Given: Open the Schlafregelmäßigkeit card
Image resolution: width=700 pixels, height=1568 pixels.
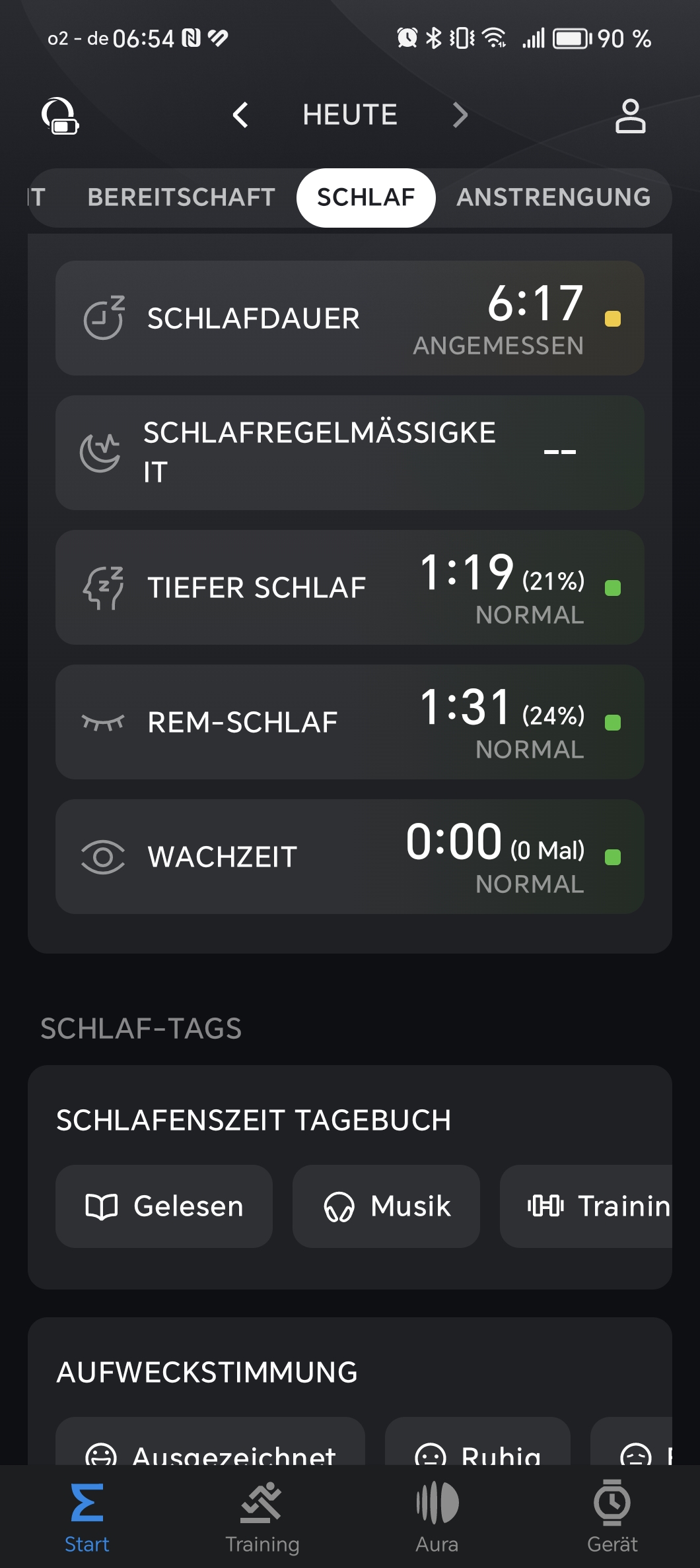Looking at the screenshot, I should pos(350,453).
